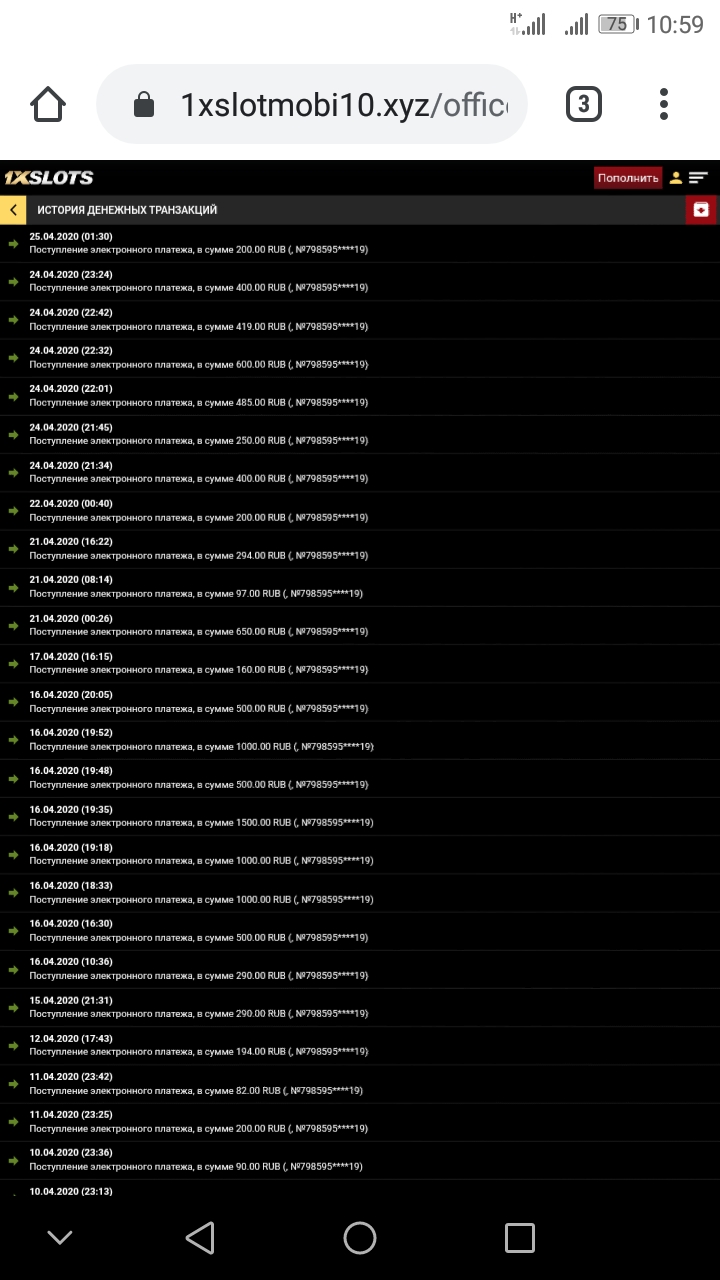Open the red date filter icon

(701, 210)
